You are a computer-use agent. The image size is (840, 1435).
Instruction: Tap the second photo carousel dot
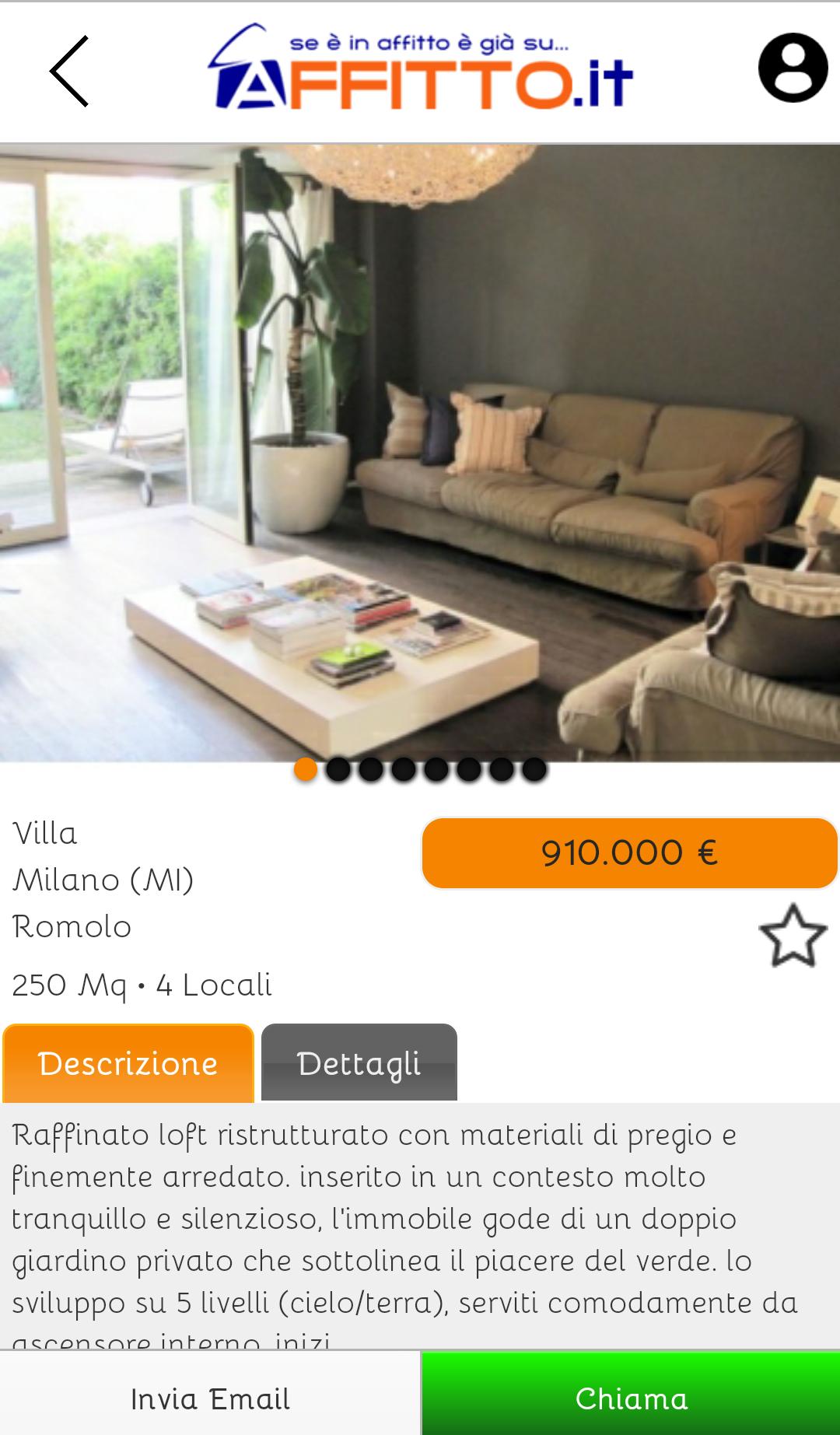tap(339, 771)
